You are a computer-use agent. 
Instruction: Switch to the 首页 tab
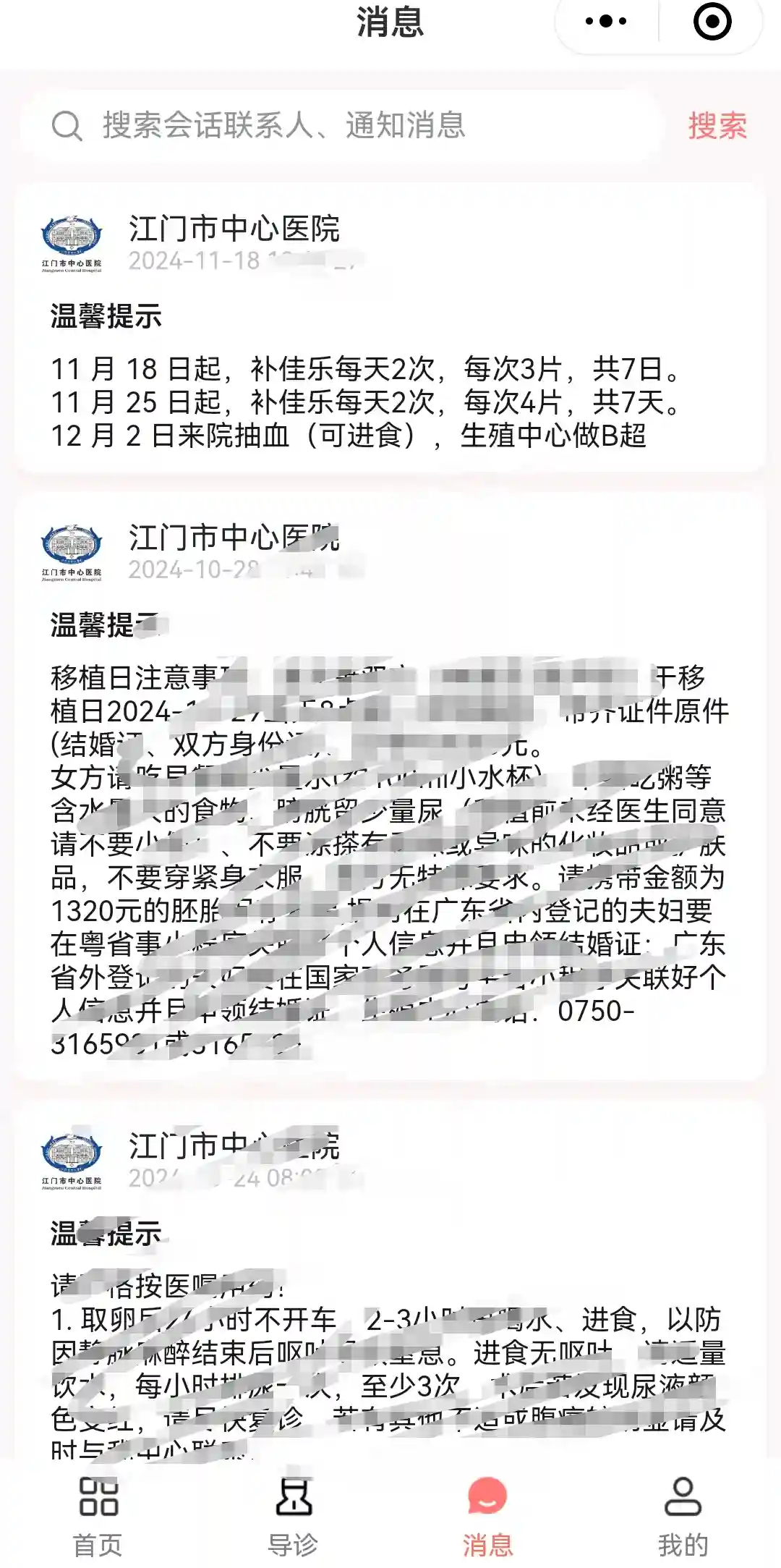(x=98, y=1515)
